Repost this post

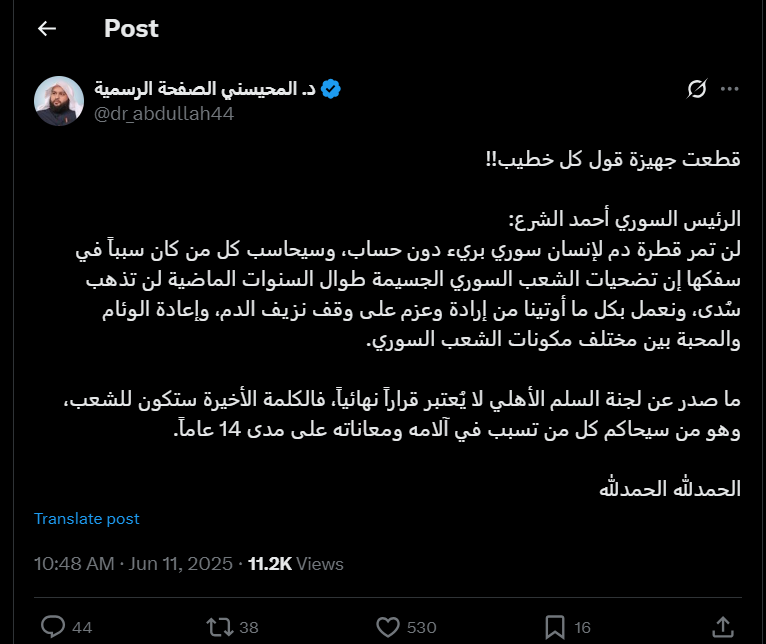217,627
